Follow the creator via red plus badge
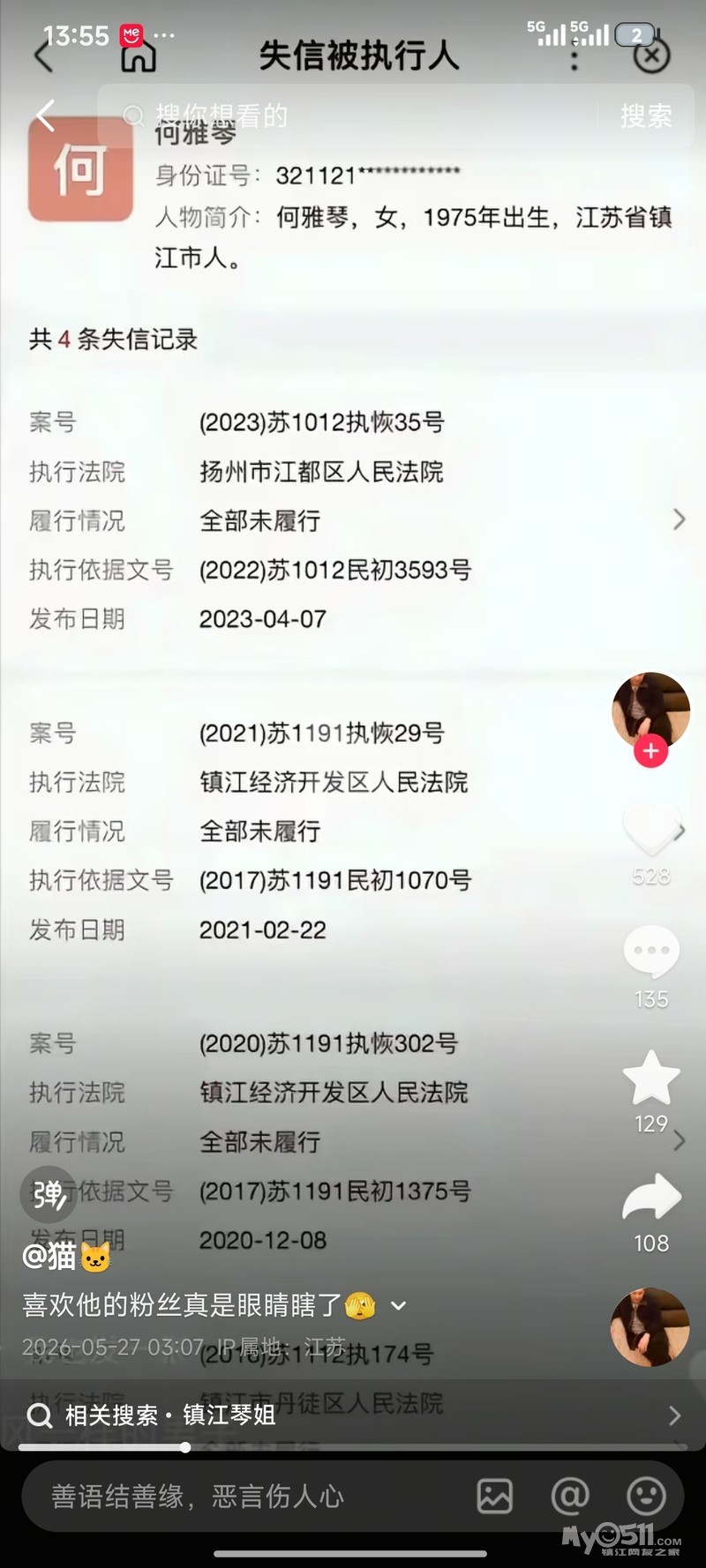The image size is (706, 1568). coord(650,750)
